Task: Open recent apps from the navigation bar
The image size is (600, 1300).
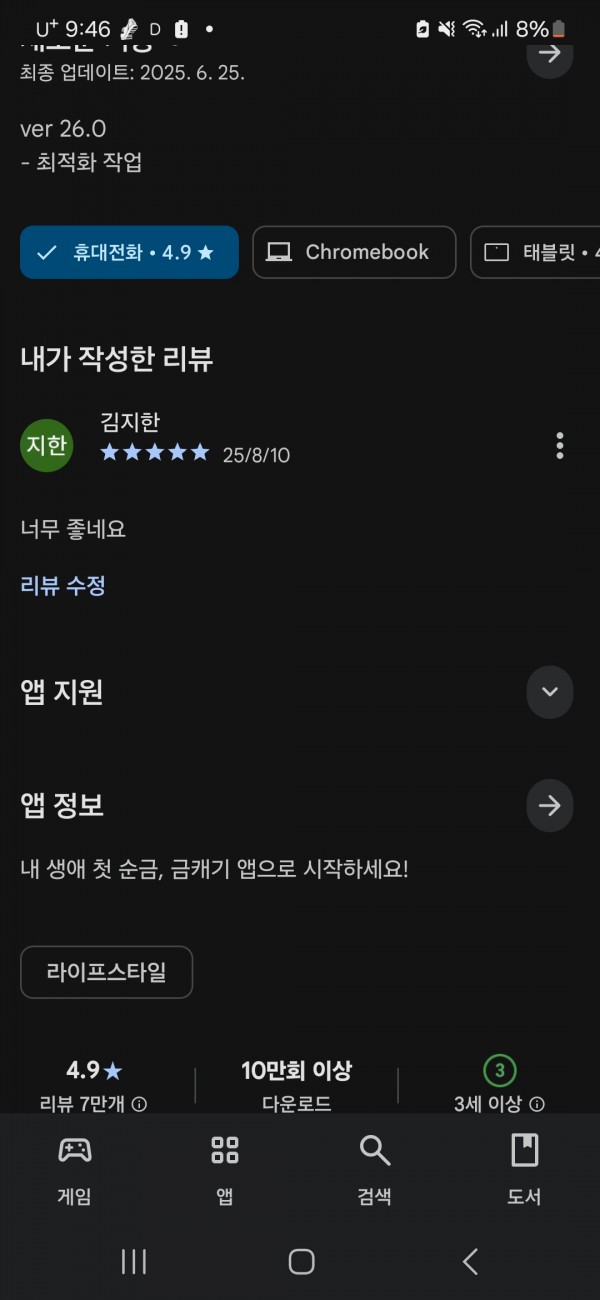Action: pos(134,1262)
